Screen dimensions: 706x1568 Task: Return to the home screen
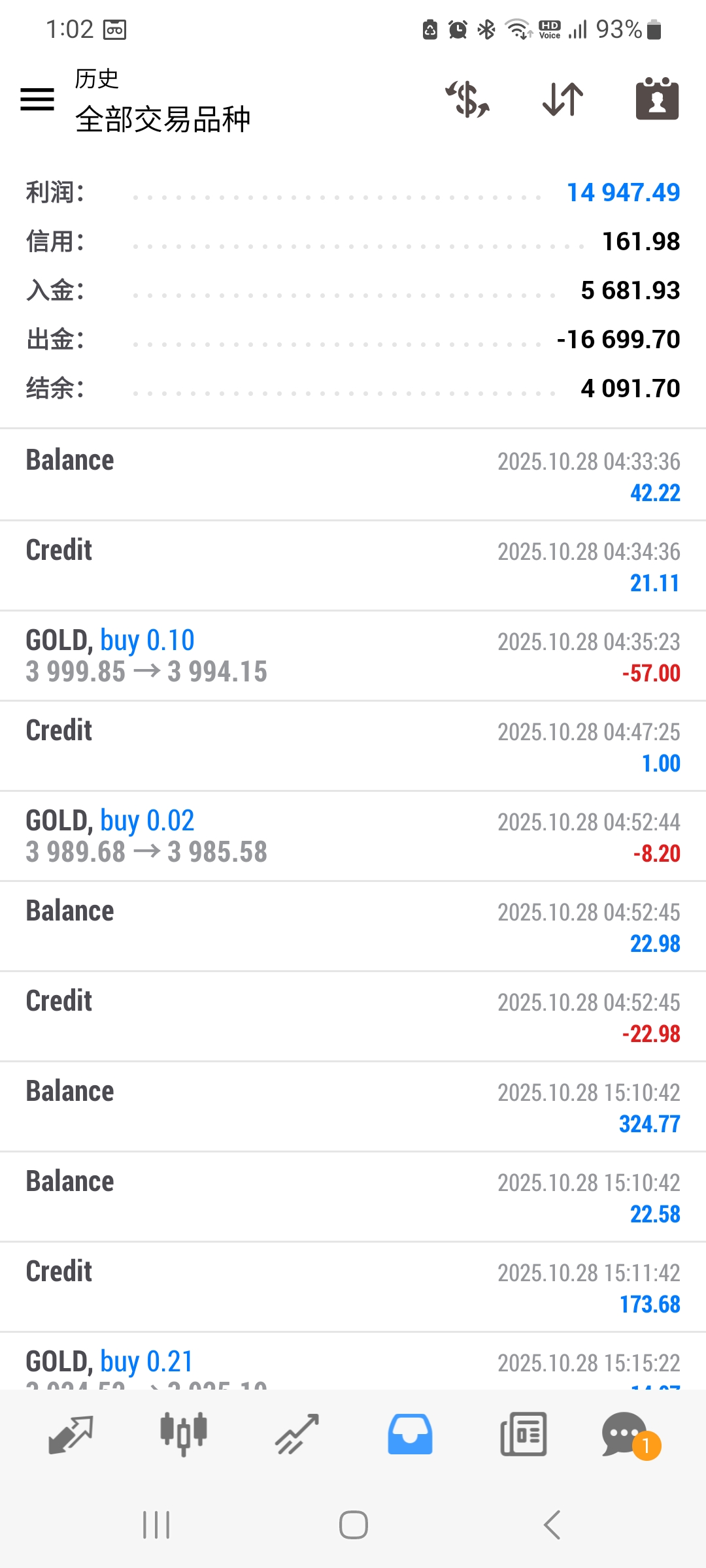pyautogui.click(x=353, y=1525)
